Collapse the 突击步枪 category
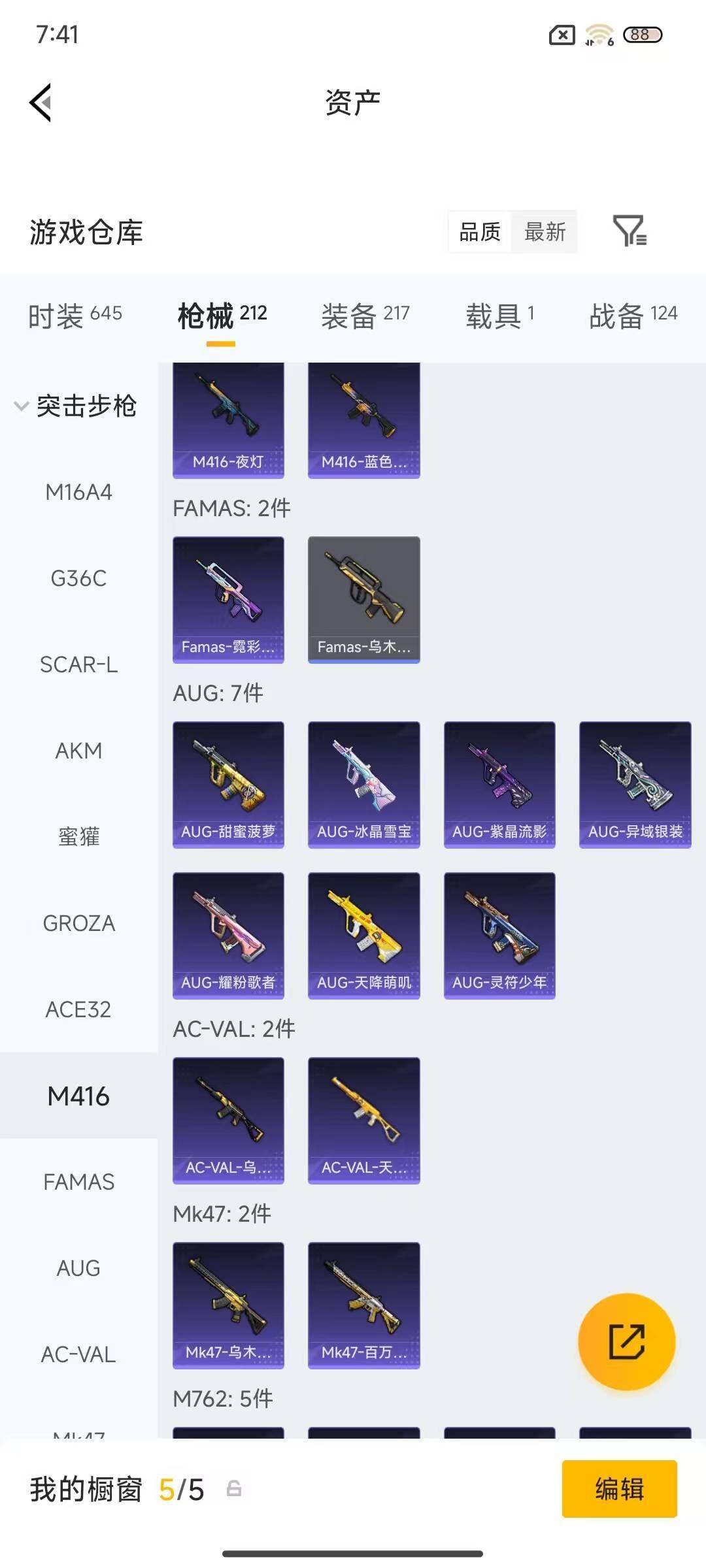This screenshot has height=1568, width=706. 75,406
